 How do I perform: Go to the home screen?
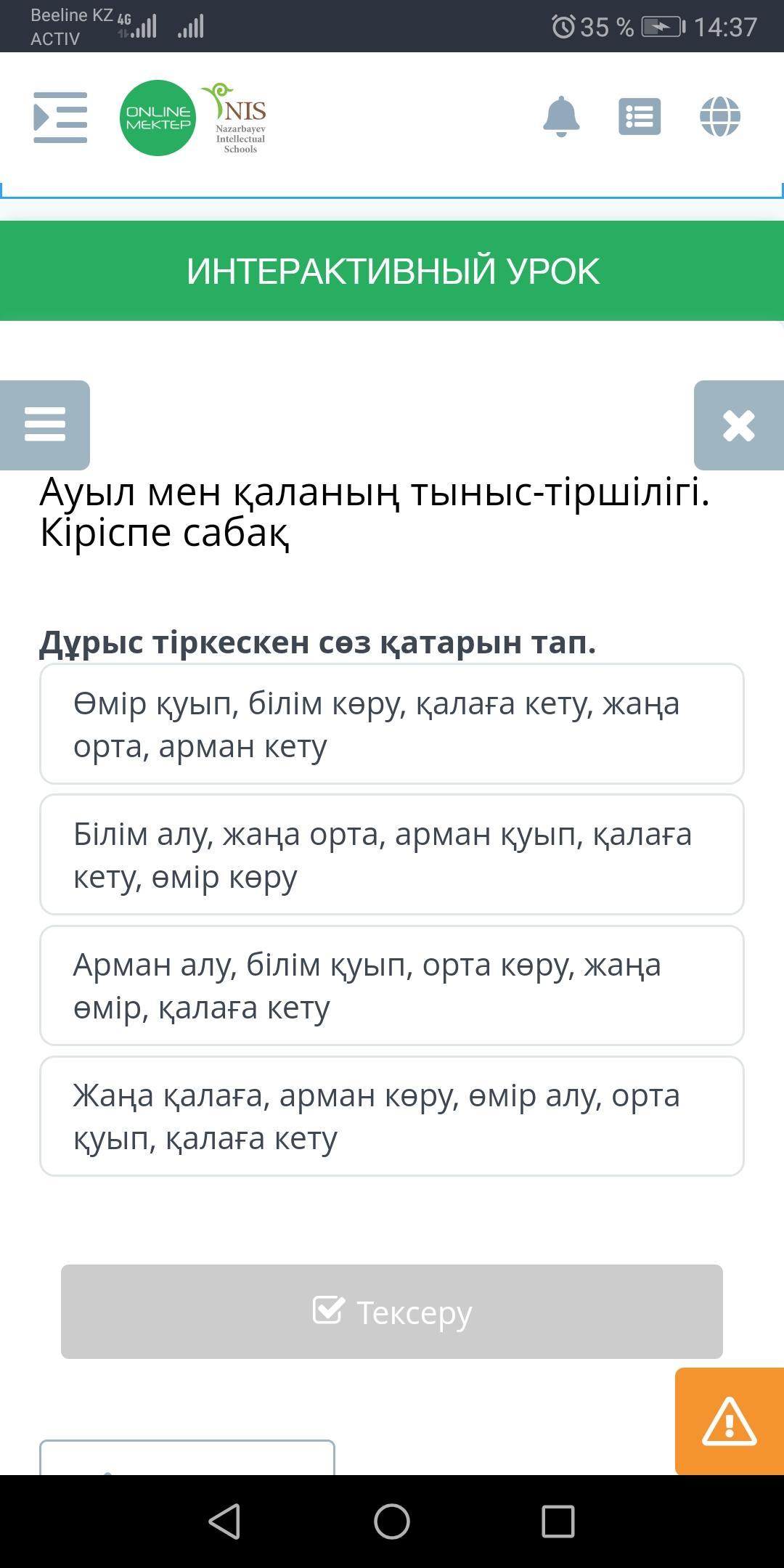[392, 1522]
